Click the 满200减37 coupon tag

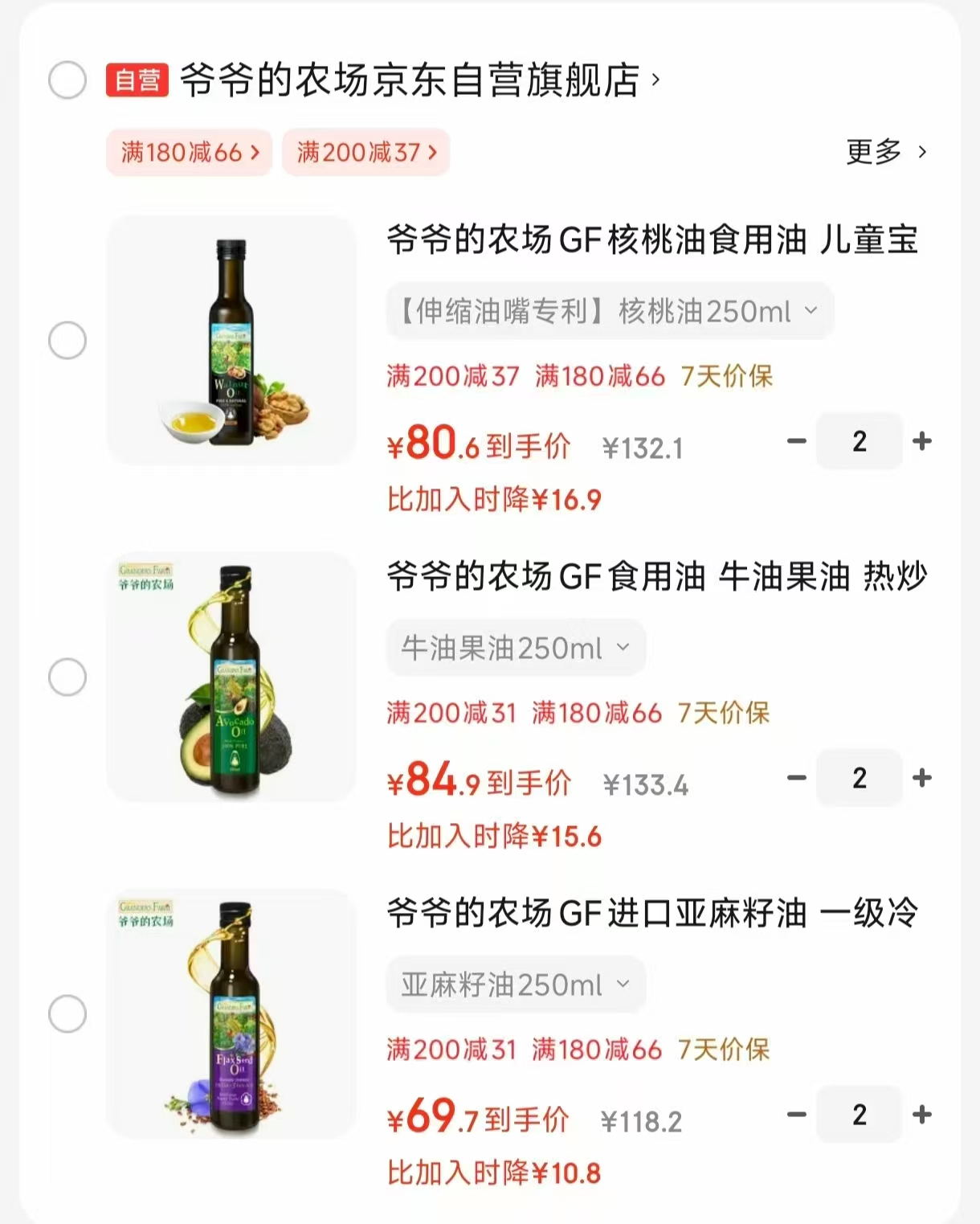(365, 152)
